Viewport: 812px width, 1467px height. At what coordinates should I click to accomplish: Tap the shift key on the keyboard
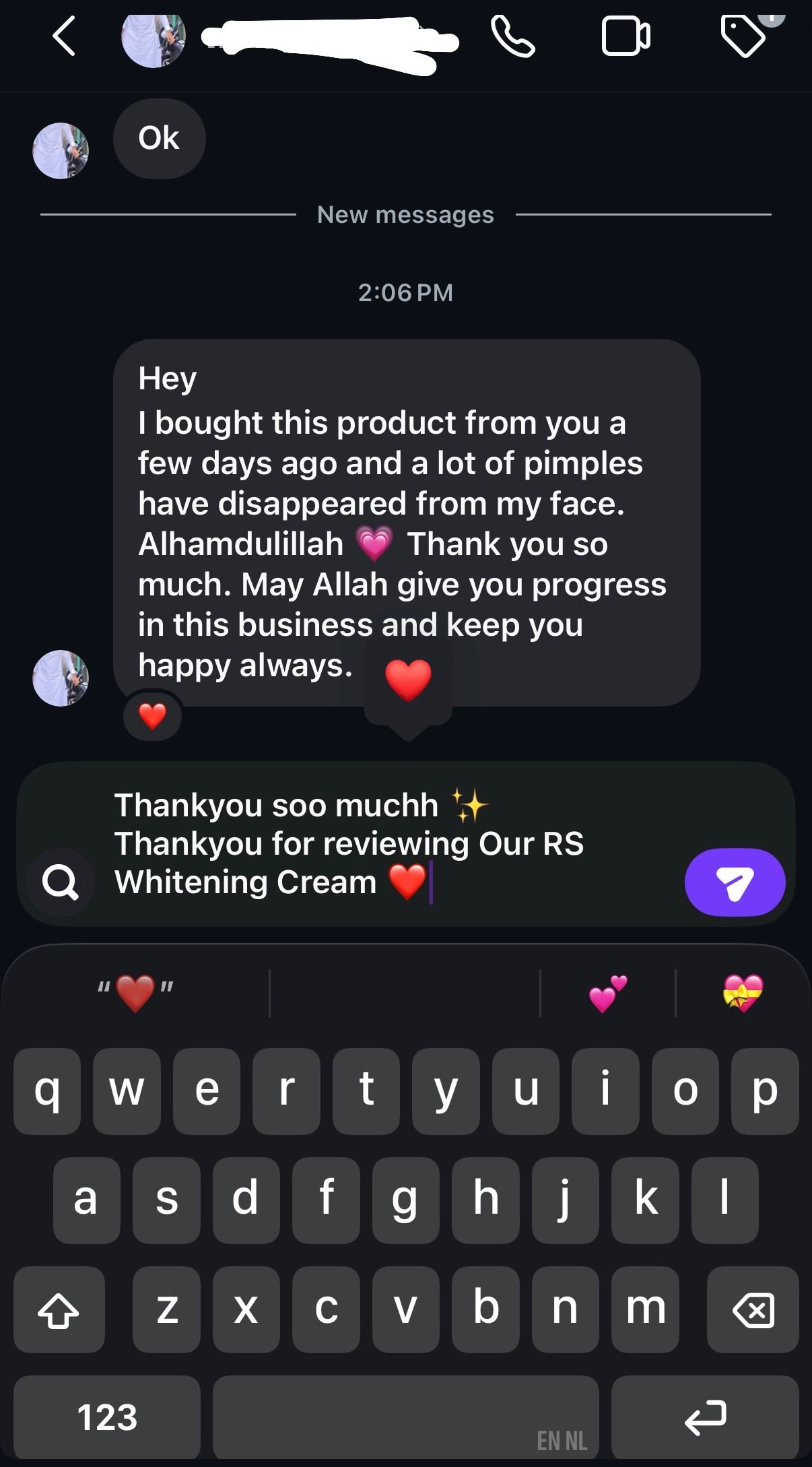click(59, 1310)
